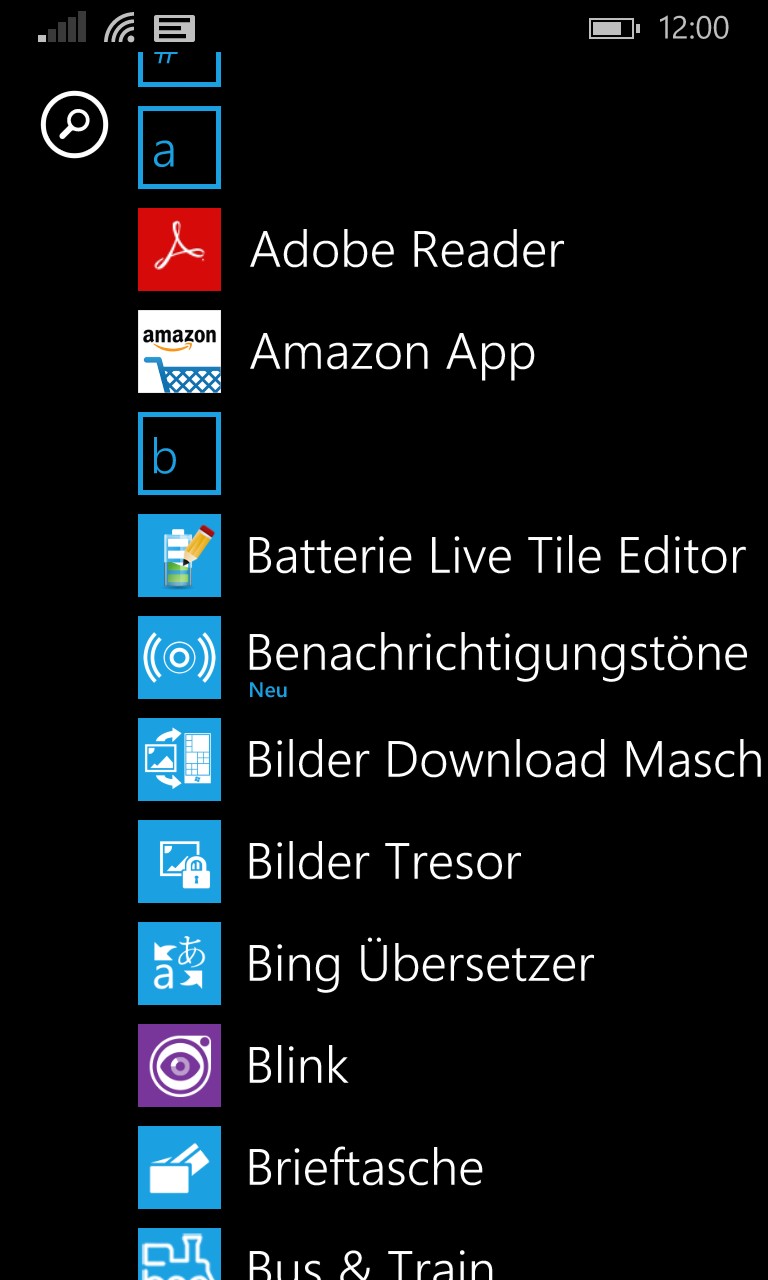Screen dimensions: 768x1280
Task: Open the app search magnifier
Action: pyautogui.click(x=74, y=124)
